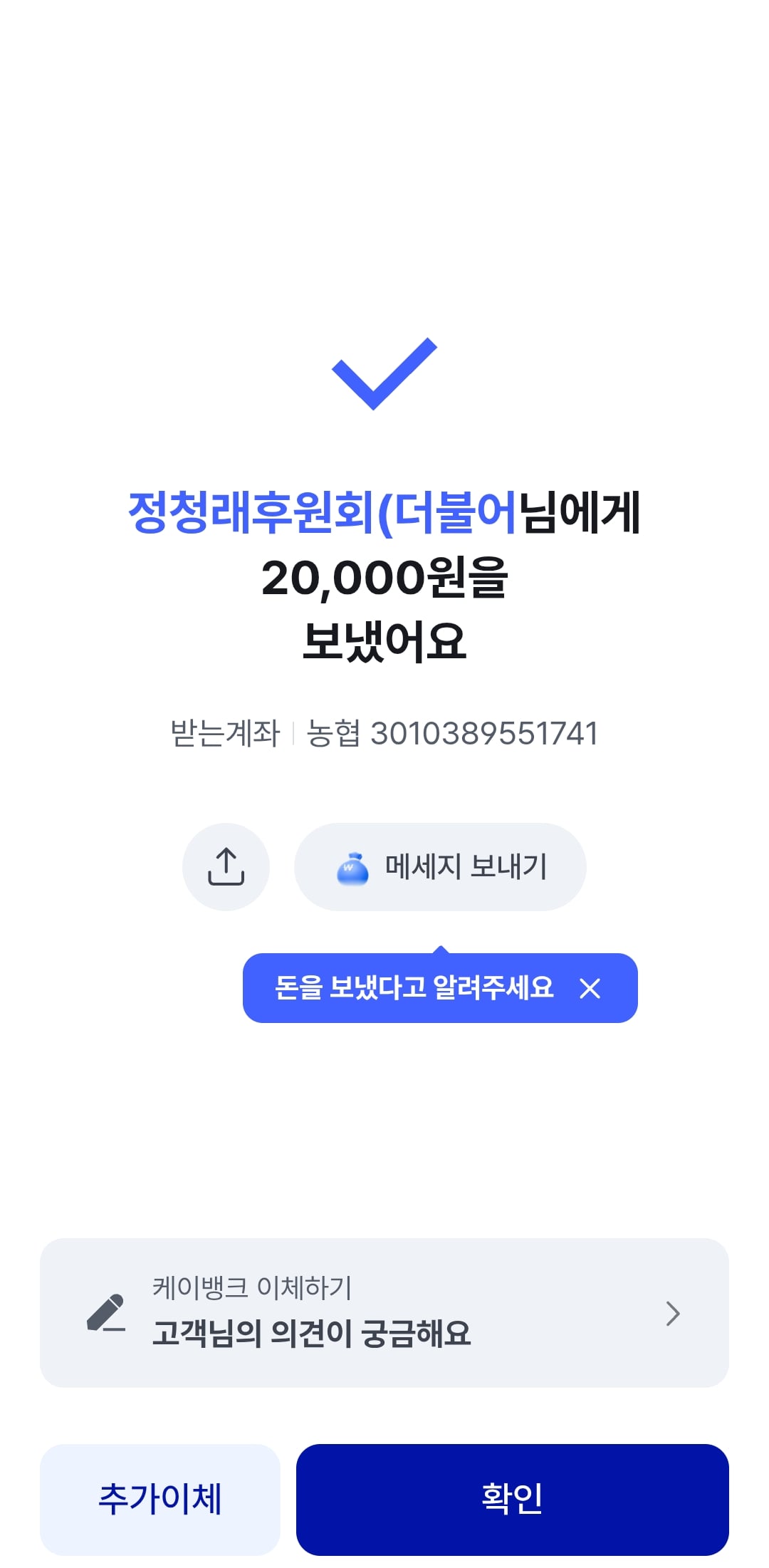Confirm with the 확인 button
This screenshot has width=769, height=1568.
pos(513,1500)
